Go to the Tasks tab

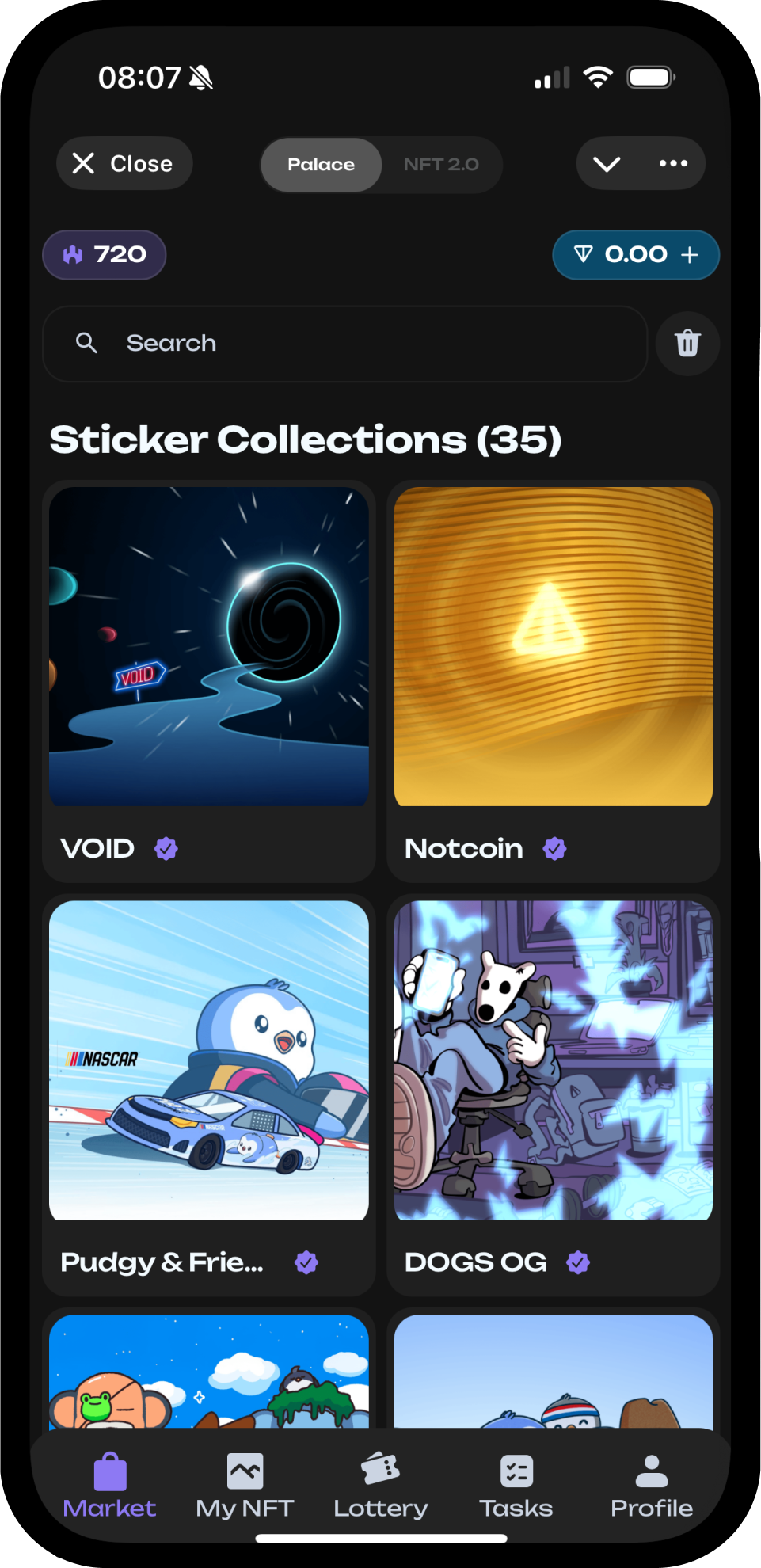pyautogui.click(x=516, y=1486)
